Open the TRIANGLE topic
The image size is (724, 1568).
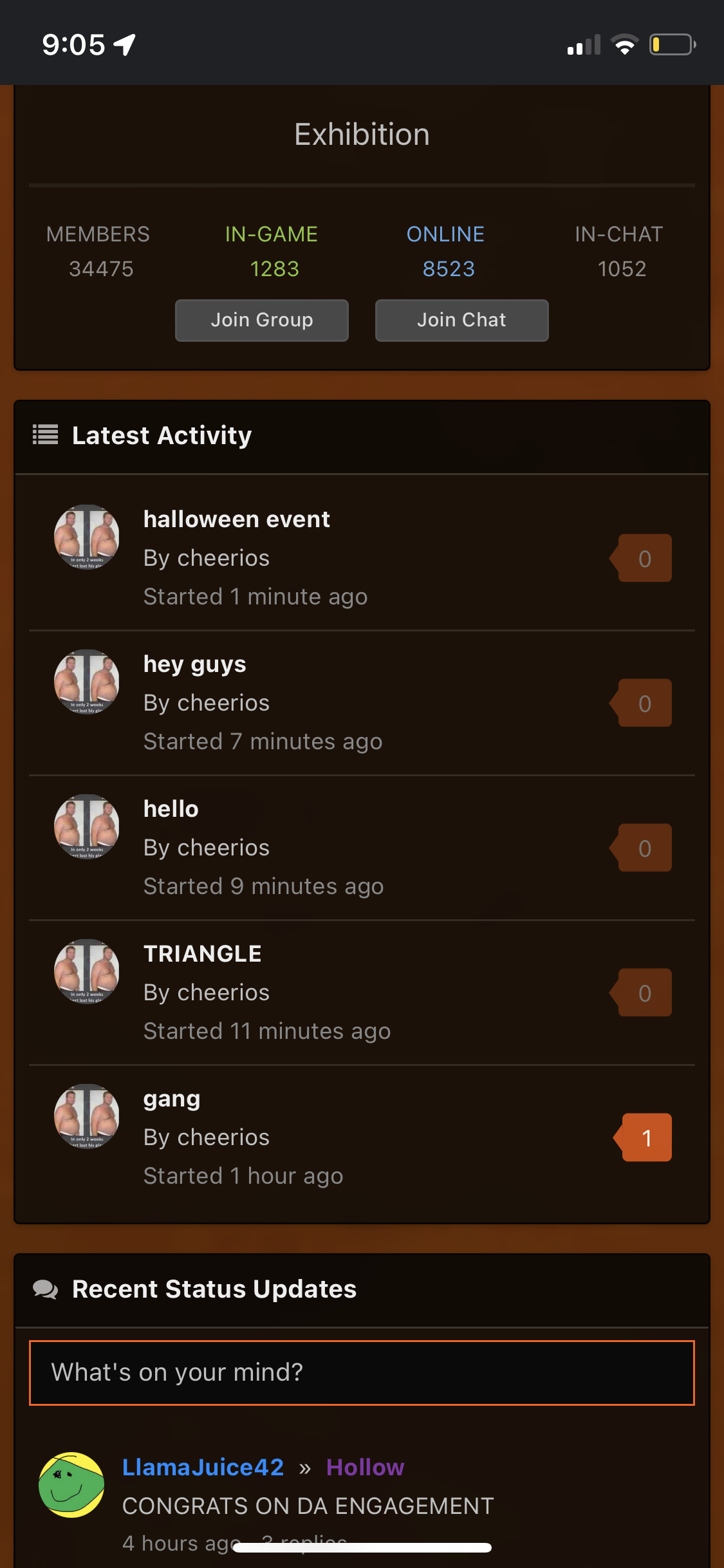tap(202, 954)
